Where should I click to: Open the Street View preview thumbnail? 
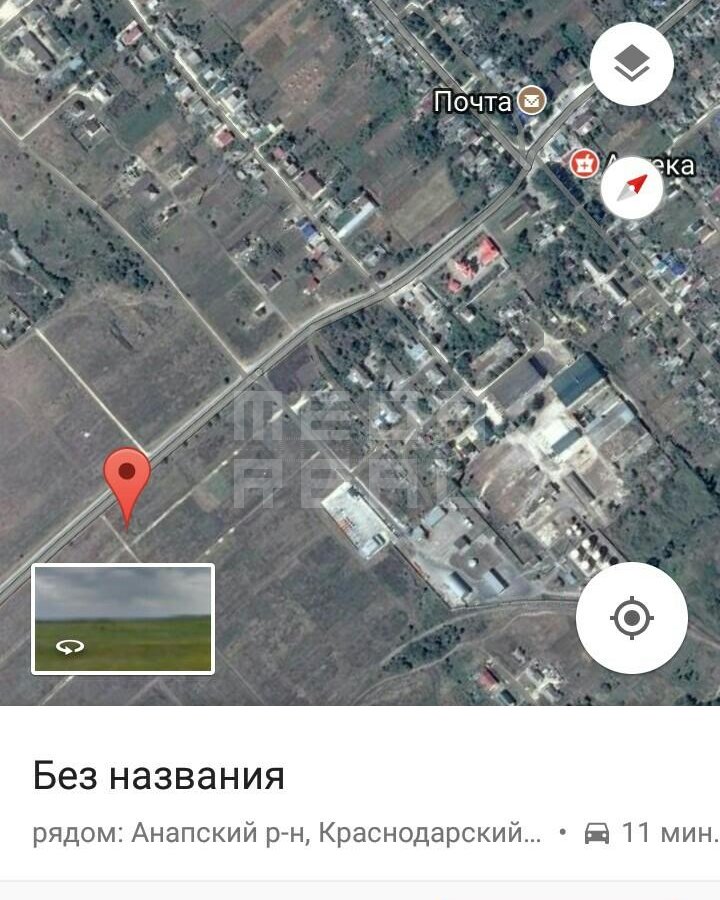tap(123, 619)
